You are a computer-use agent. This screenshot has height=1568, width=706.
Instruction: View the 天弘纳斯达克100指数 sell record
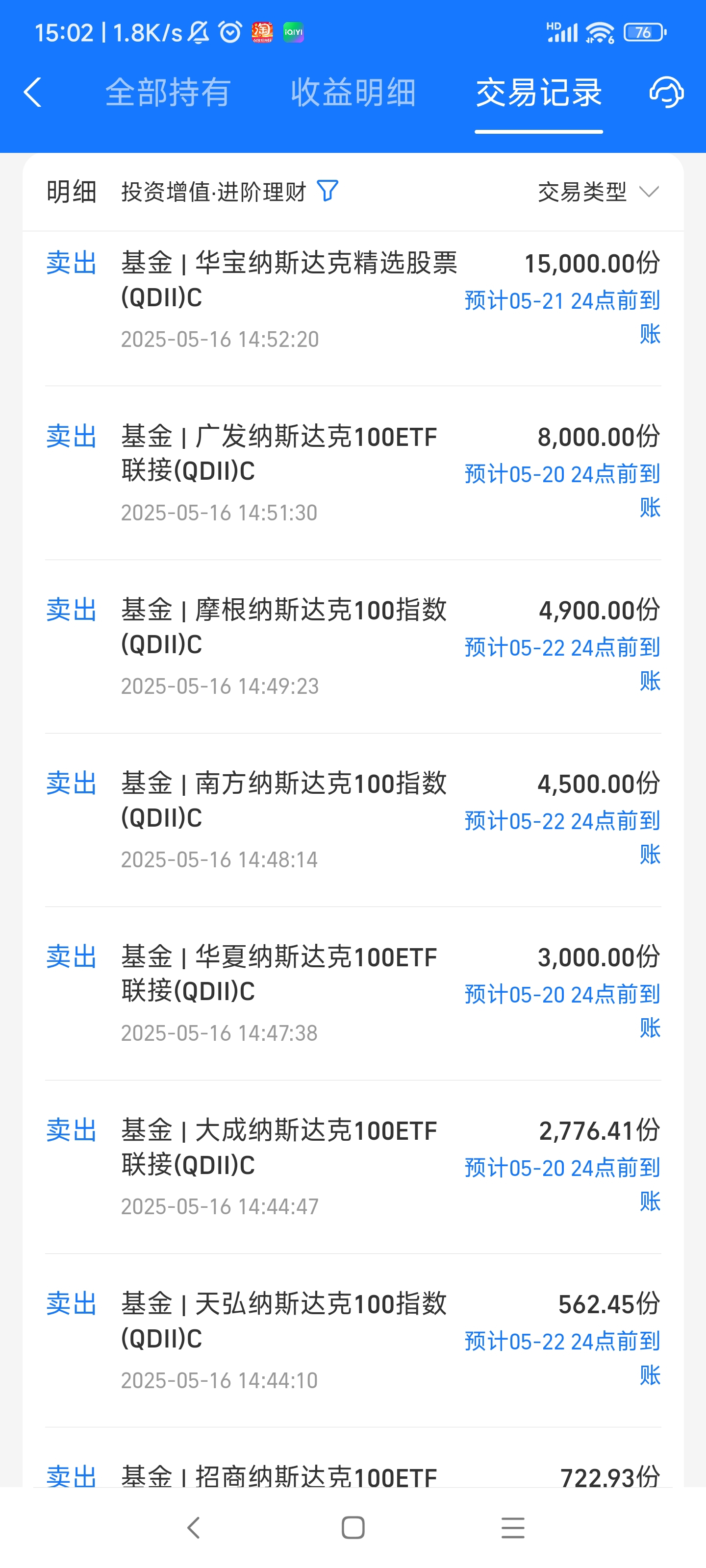coord(353,1340)
